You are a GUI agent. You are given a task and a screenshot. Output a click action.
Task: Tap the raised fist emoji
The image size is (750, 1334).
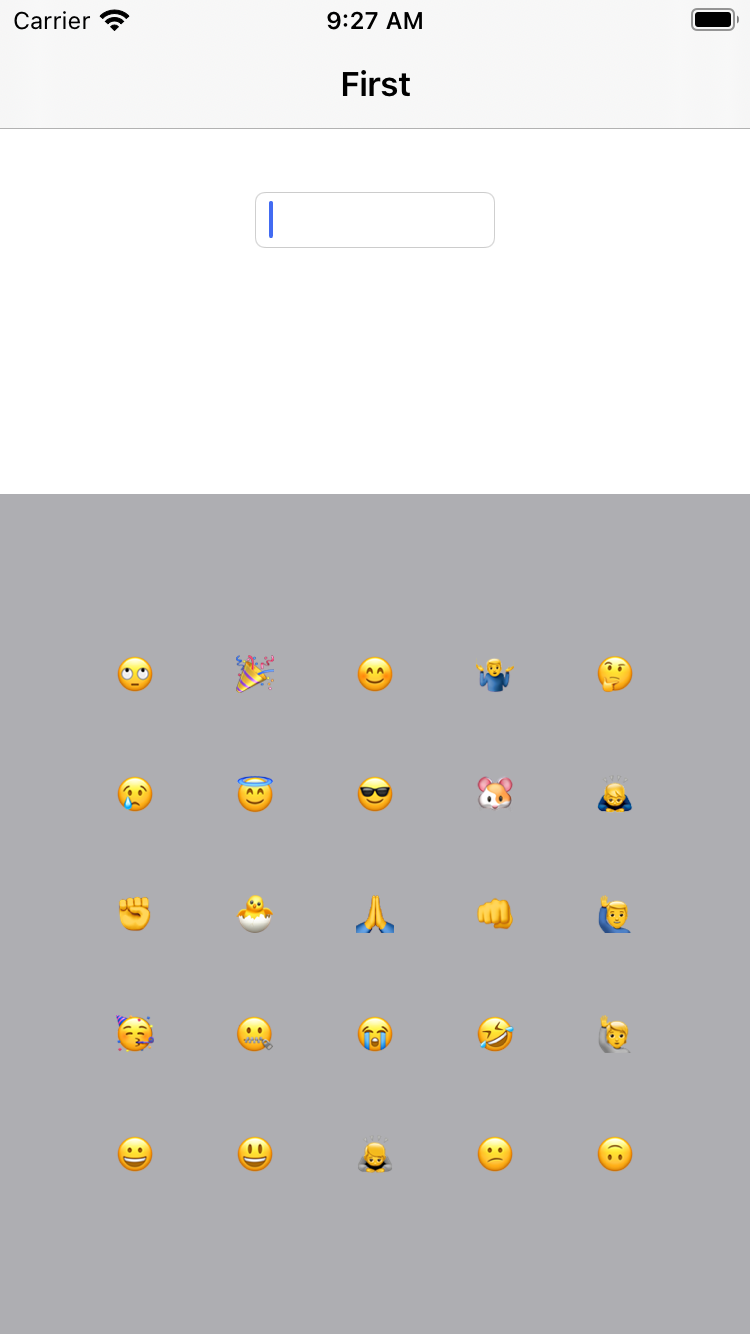point(135,914)
